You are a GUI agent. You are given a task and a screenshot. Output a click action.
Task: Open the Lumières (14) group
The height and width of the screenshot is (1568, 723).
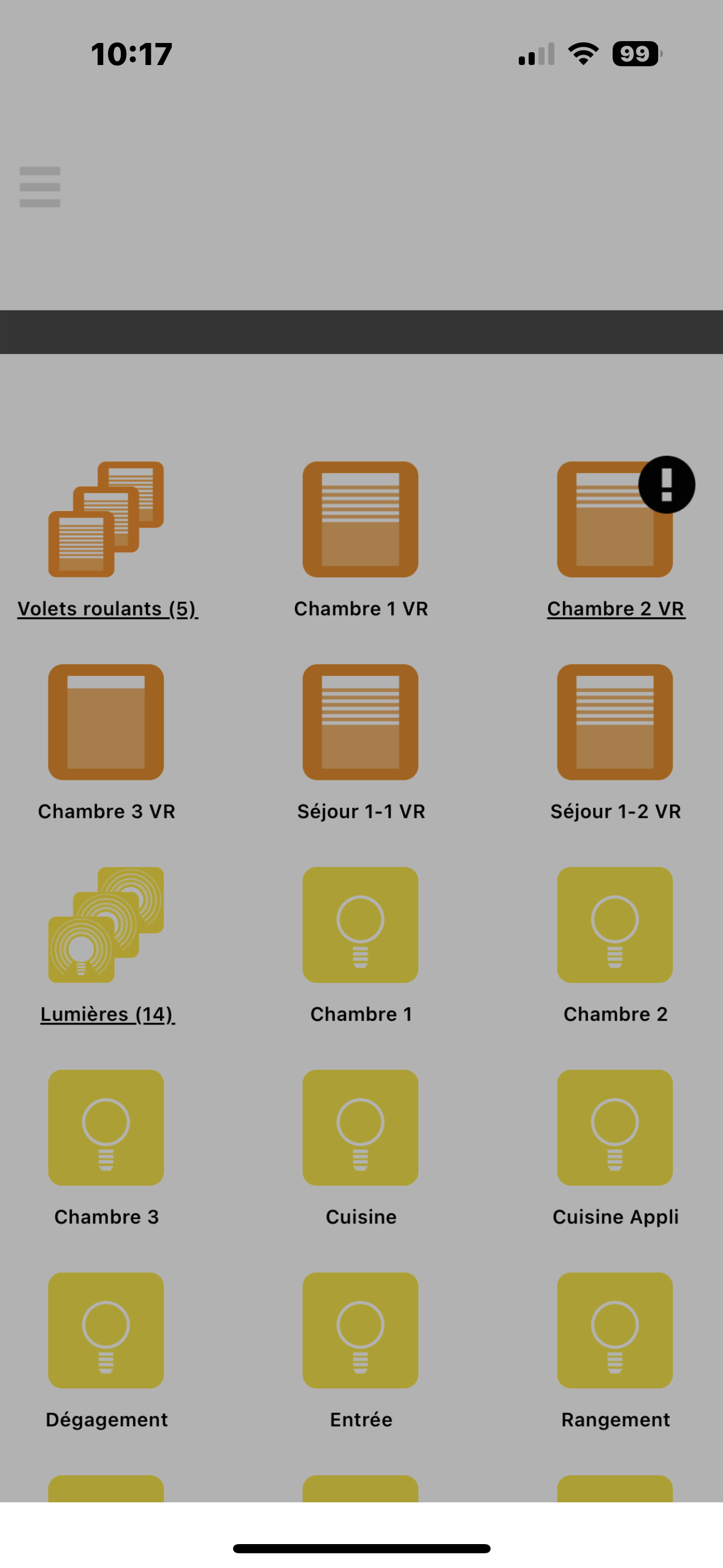point(106,925)
